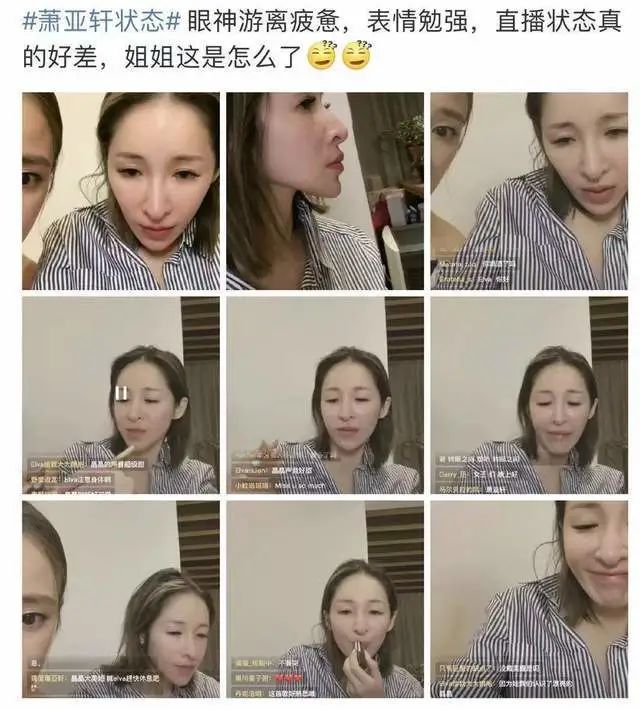Open the side-profile photo in the grid
The image size is (640, 710).
coord(324,191)
